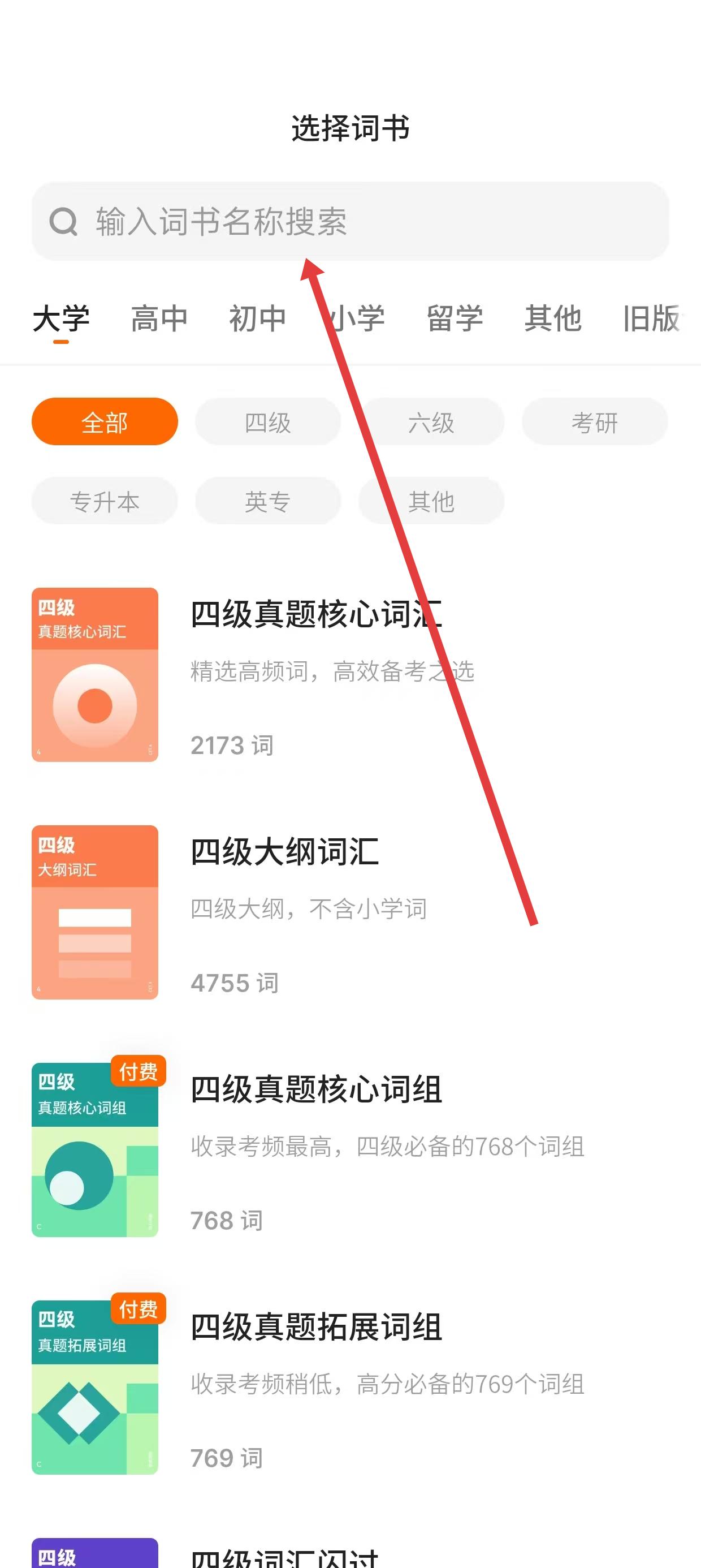Select the 英专 filter chip
This screenshot has height=1568, width=701.
[268, 501]
